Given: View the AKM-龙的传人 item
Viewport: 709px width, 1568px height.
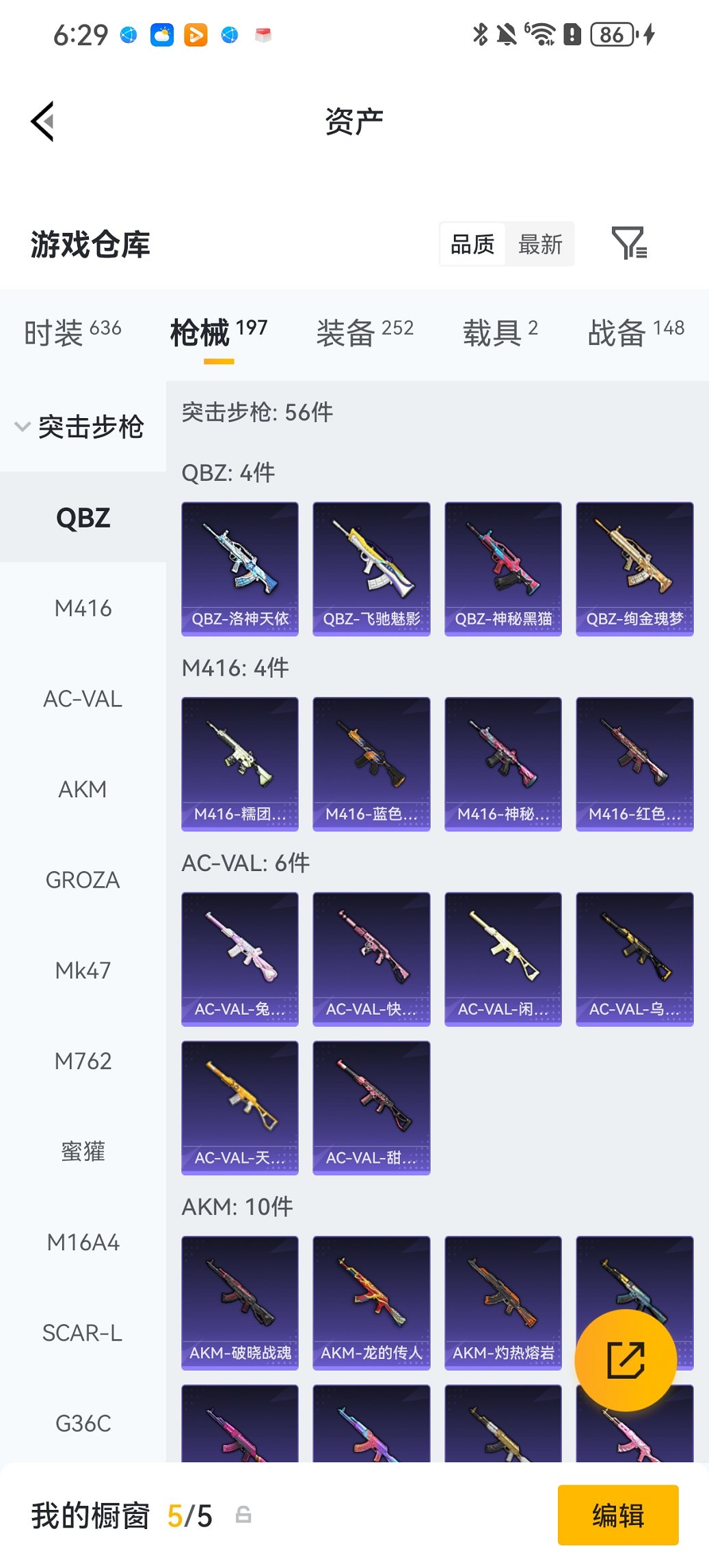Looking at the screenshot, I should (x=371, y=1302).
